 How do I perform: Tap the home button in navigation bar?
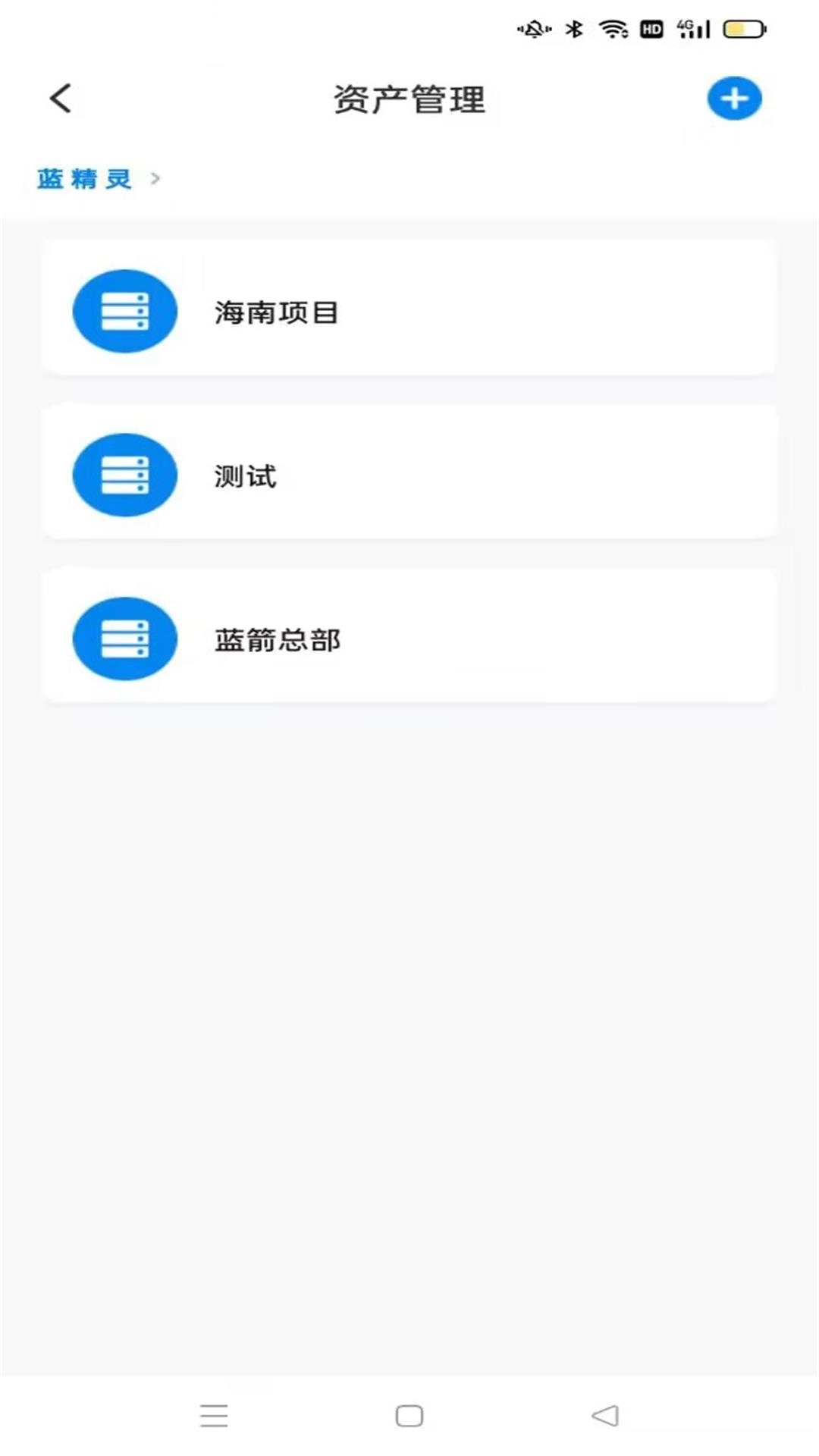409,1415
